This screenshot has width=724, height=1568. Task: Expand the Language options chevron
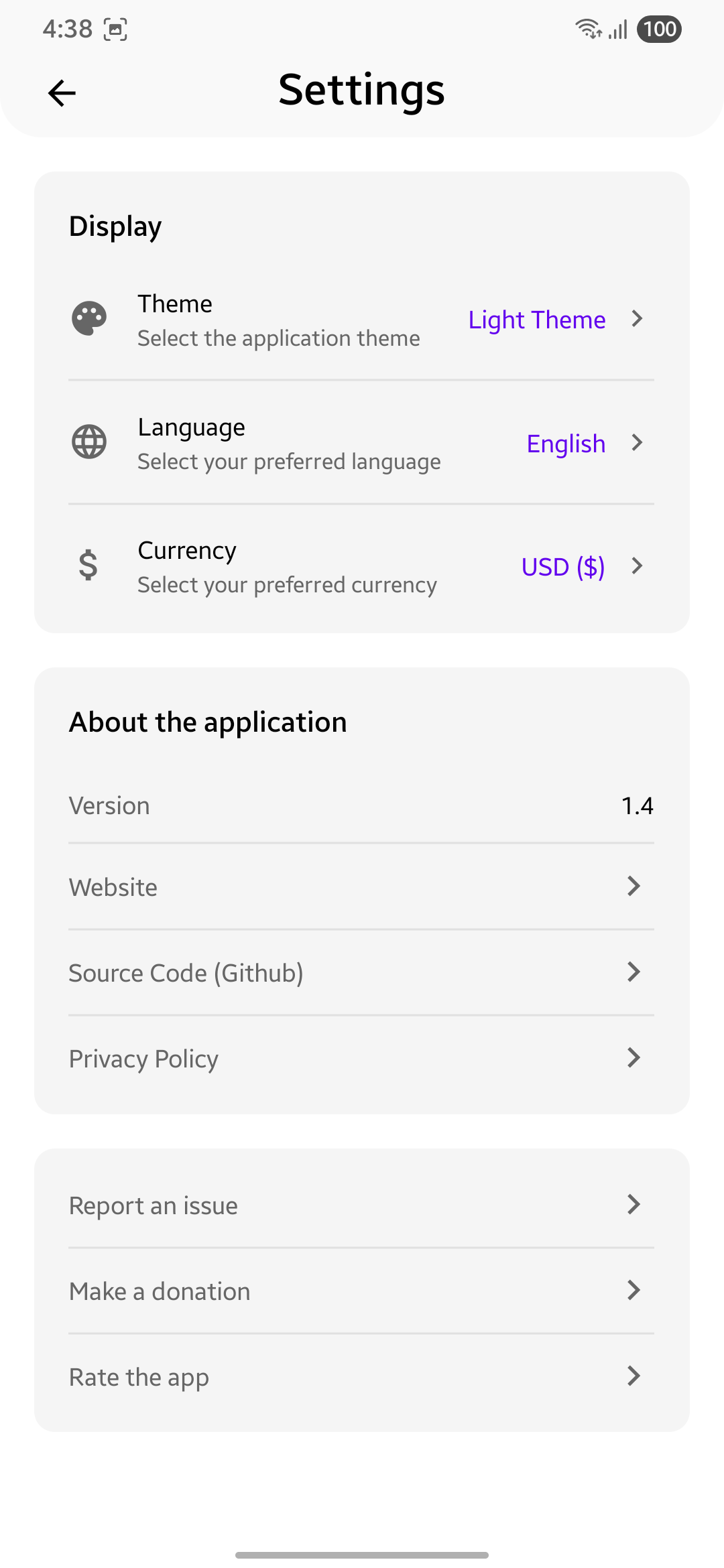tap(636, 442)
